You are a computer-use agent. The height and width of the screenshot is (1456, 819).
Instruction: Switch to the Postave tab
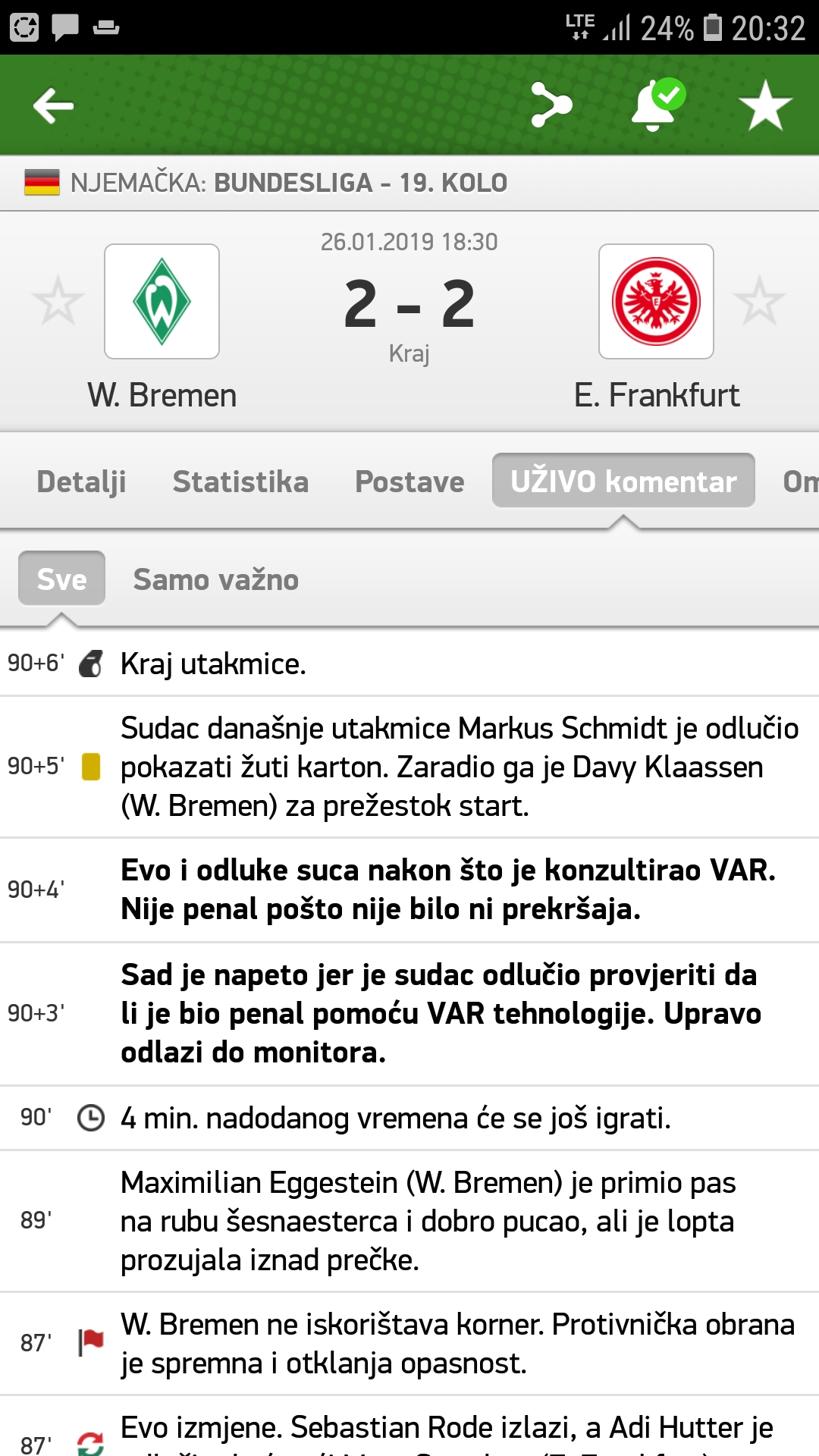tap(409, 482)
